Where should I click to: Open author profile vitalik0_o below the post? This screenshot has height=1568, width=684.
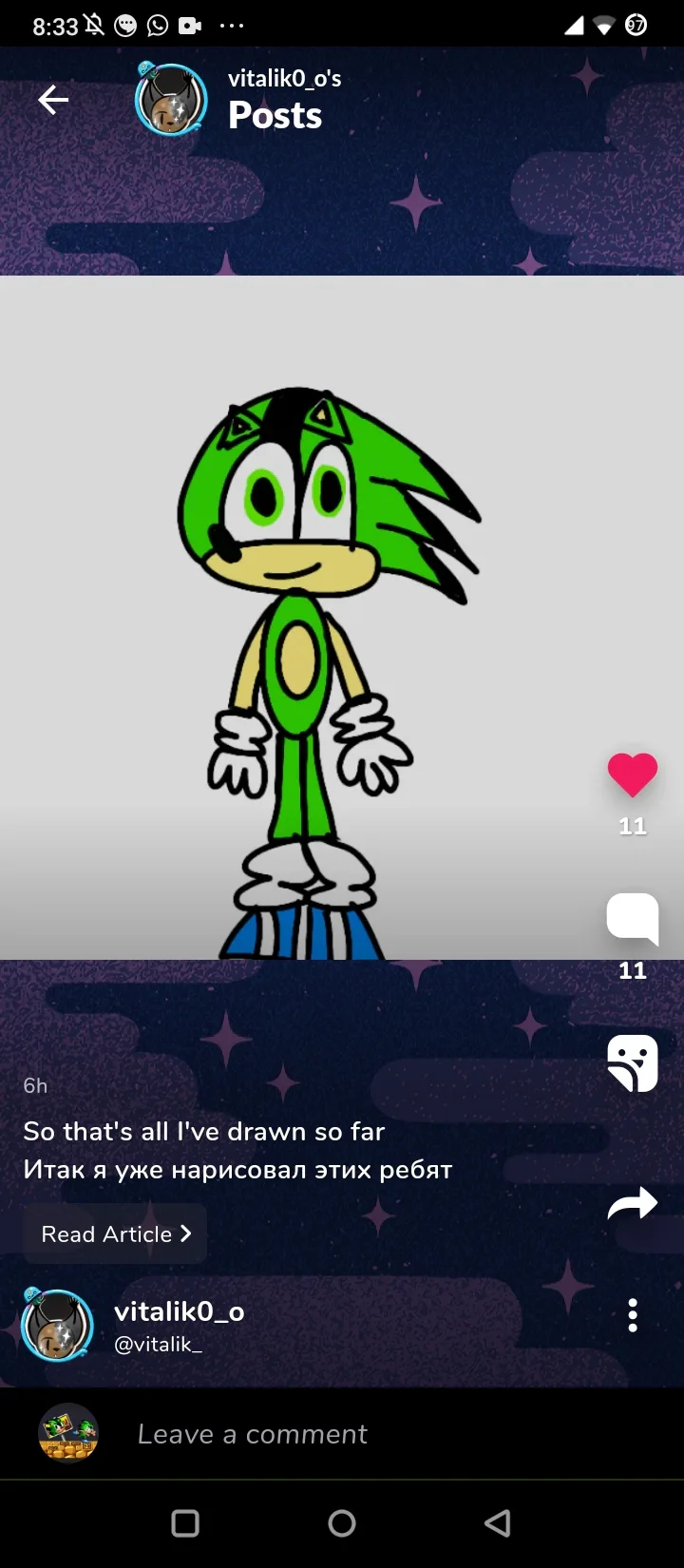(x=179, y=1311)
